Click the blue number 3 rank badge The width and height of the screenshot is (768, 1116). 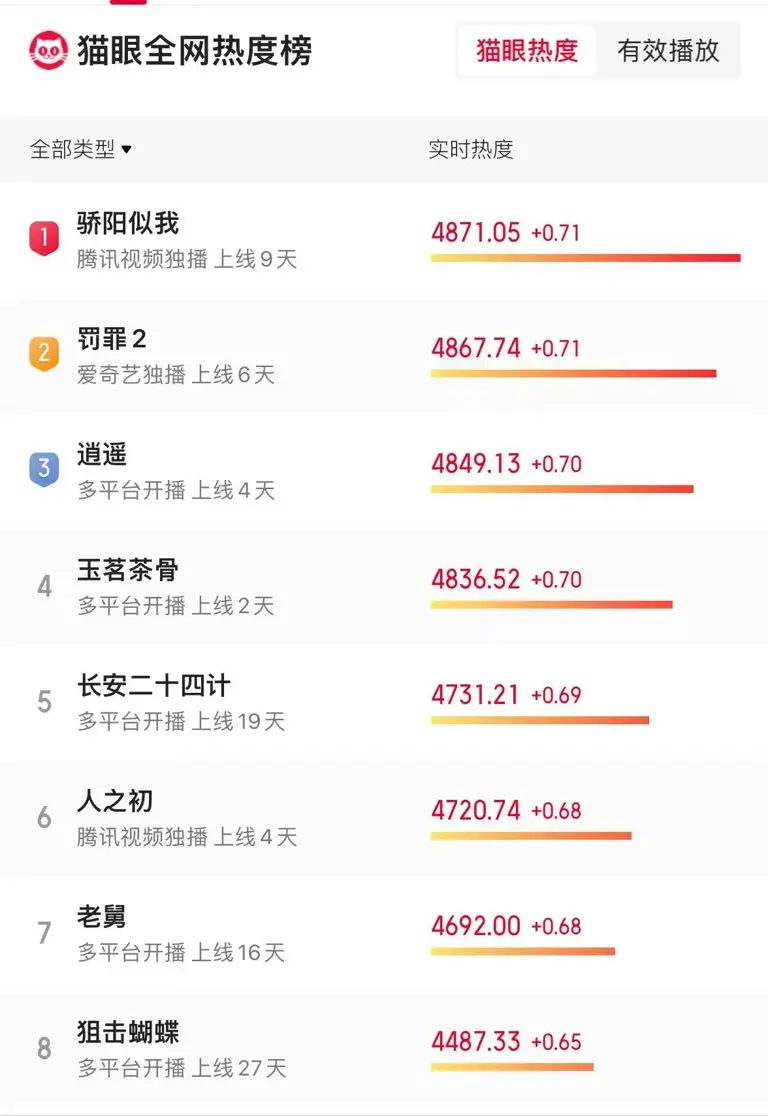44,470
